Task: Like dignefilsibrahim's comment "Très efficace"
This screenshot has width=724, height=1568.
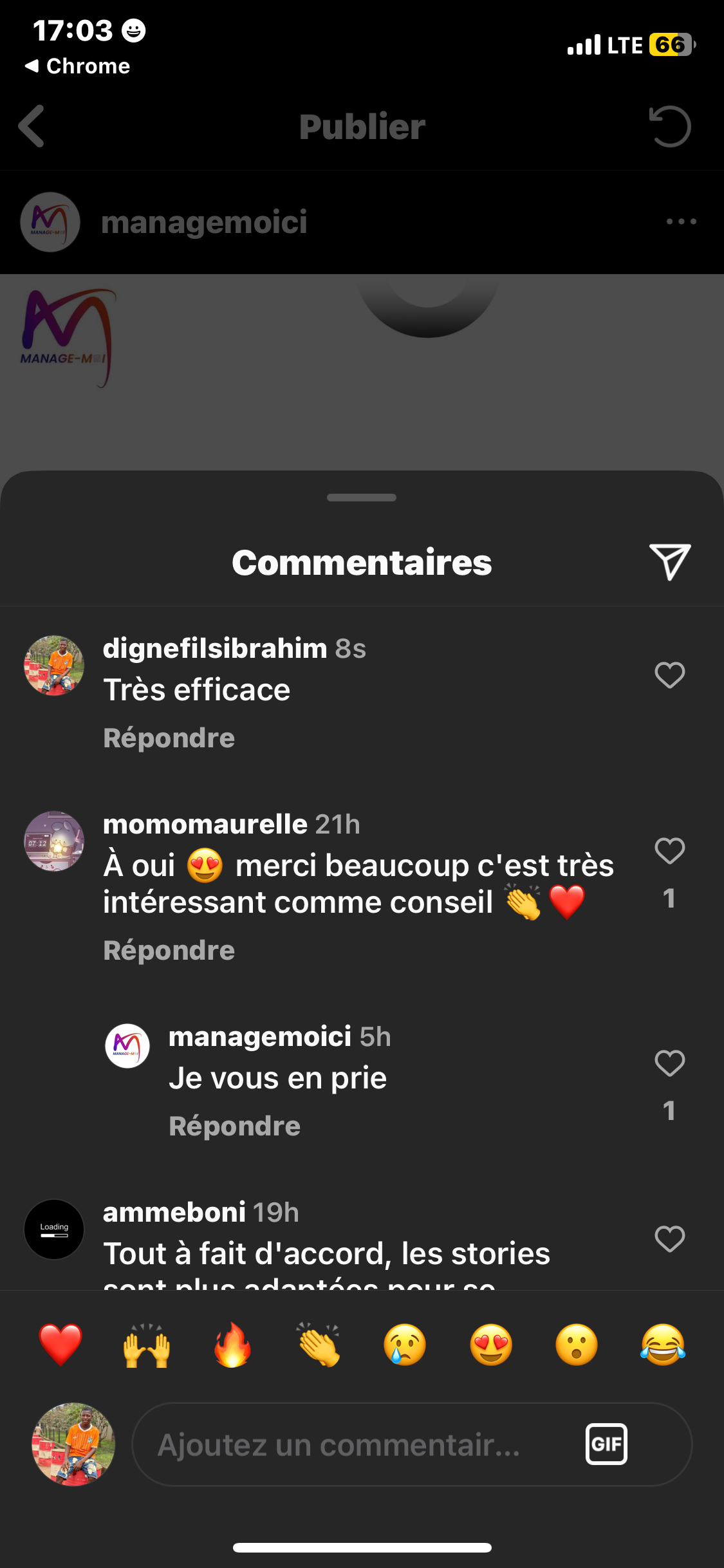Action: click(669, 675)
